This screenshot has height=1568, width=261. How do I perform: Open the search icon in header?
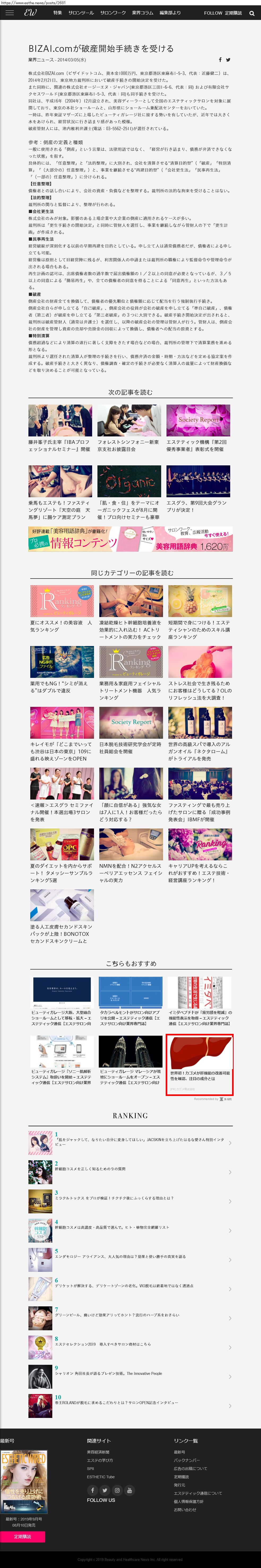click(x=251, y=13)
